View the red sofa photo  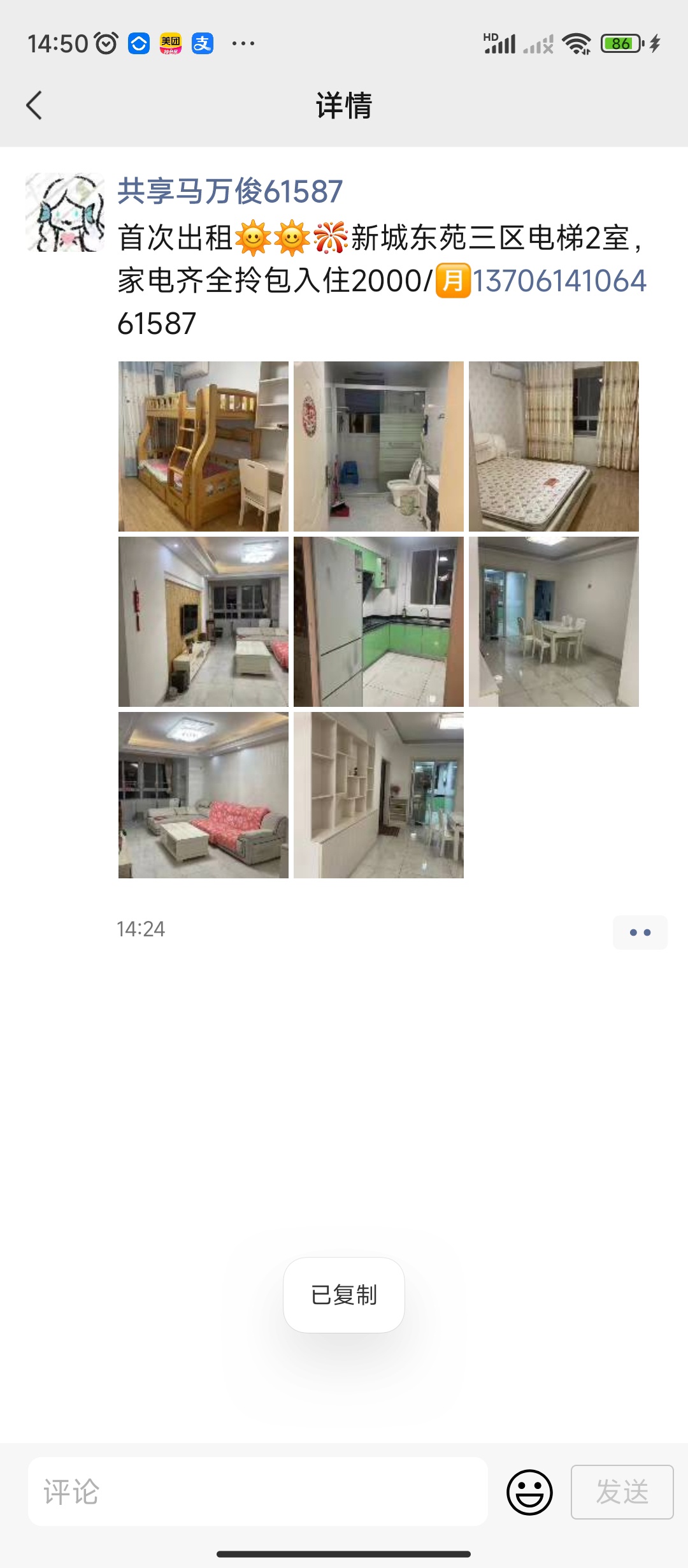coord(203,795)
